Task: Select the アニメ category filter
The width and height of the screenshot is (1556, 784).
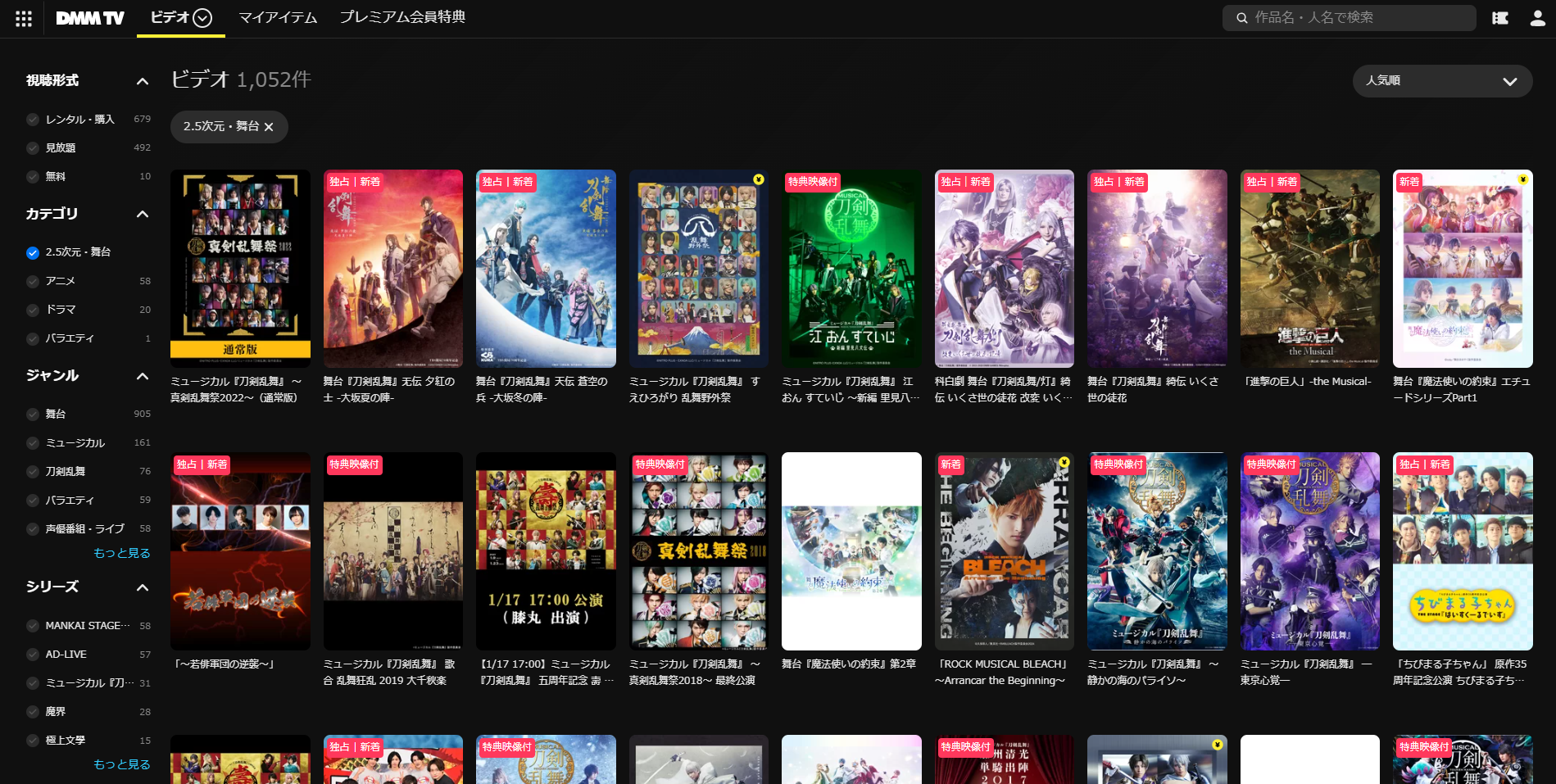Action: [x=33, y=281]
